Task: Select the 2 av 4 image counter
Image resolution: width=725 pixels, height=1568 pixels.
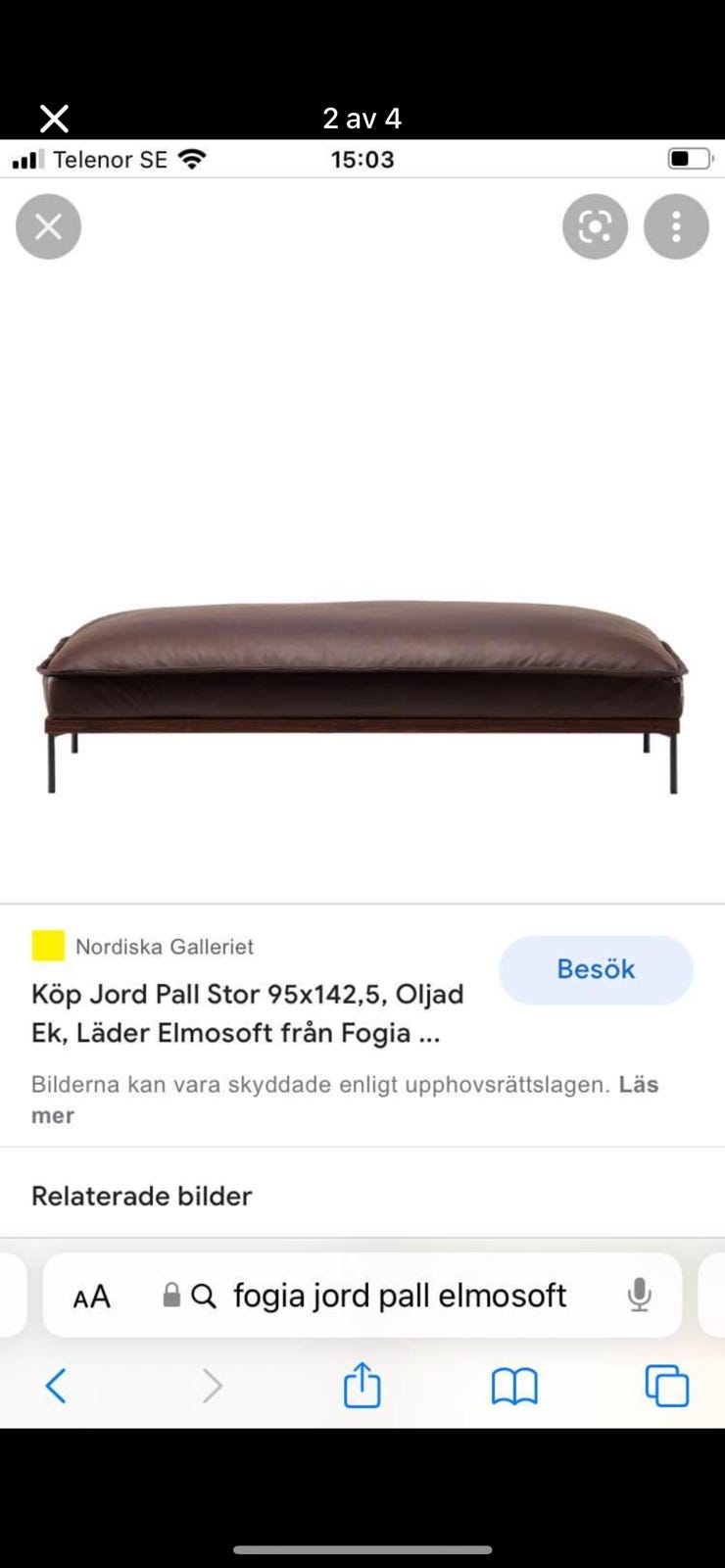Action: pos(362,118)
